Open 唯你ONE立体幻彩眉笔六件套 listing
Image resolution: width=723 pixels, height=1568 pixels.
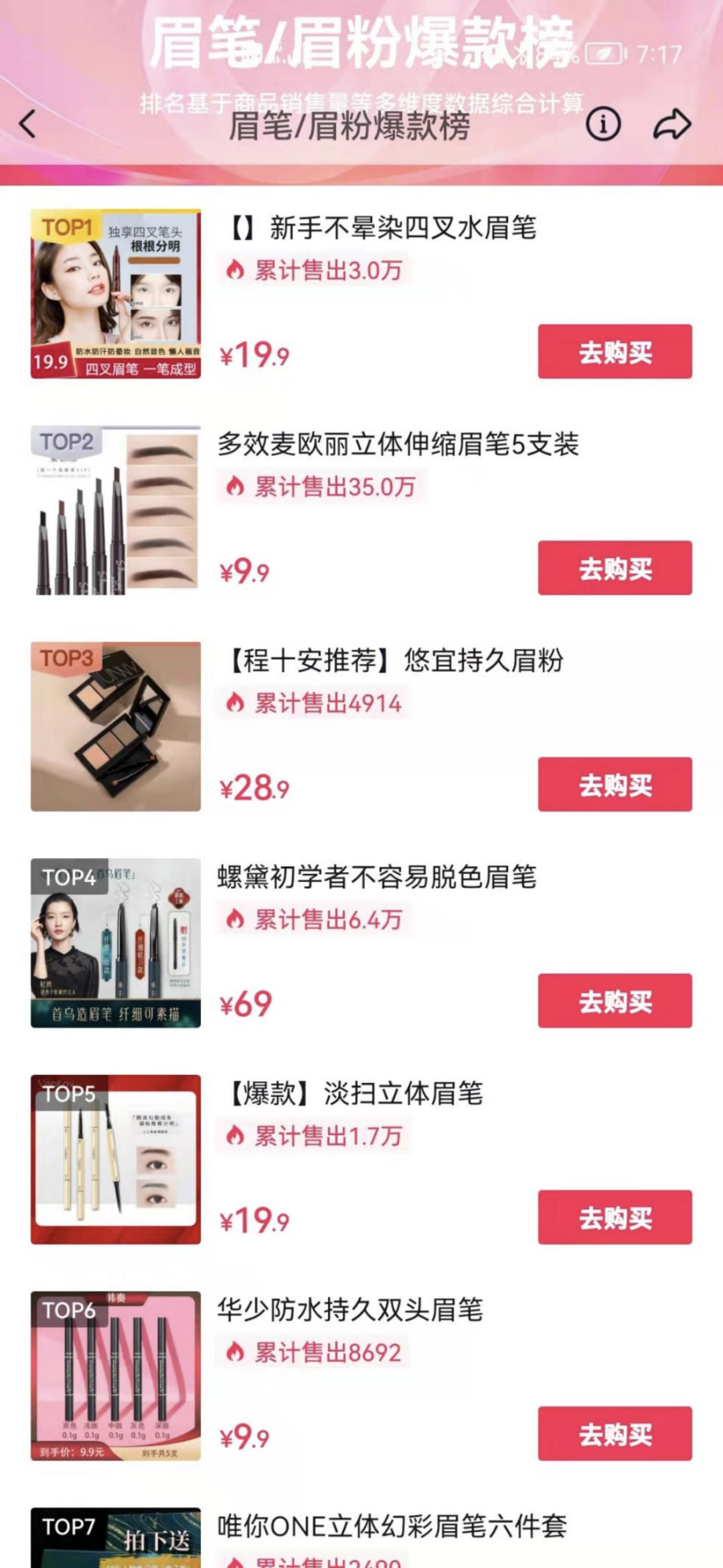click(392, 1527)
